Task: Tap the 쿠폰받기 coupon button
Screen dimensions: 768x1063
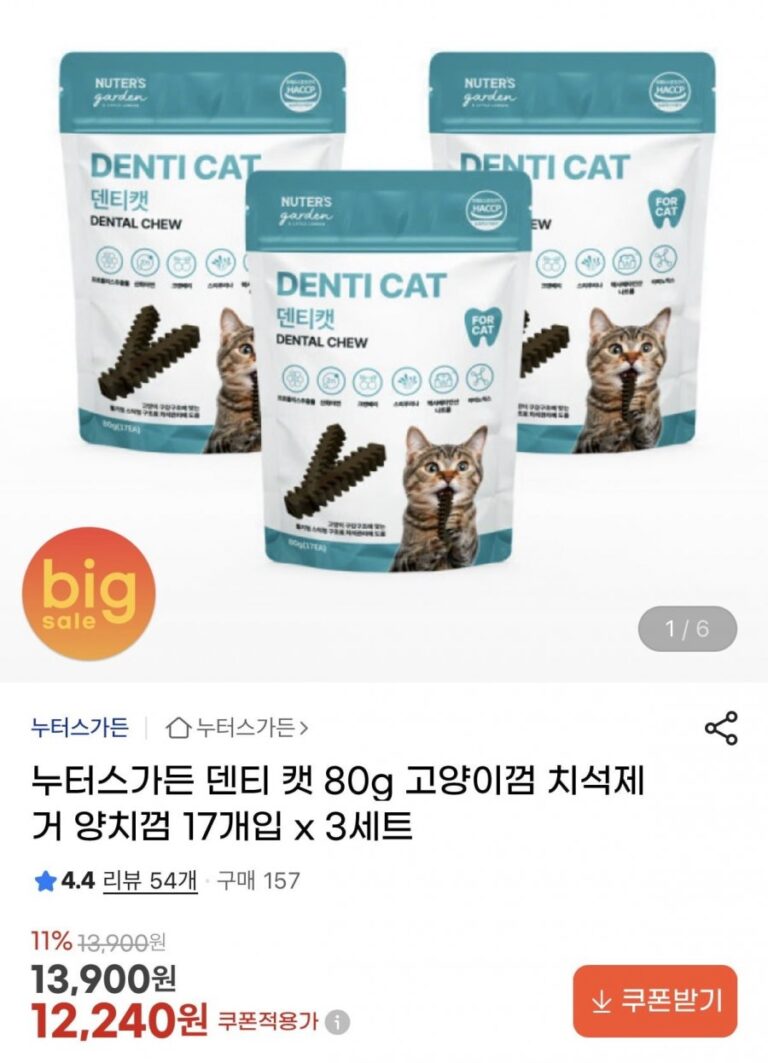Action: pos(655,1000)
